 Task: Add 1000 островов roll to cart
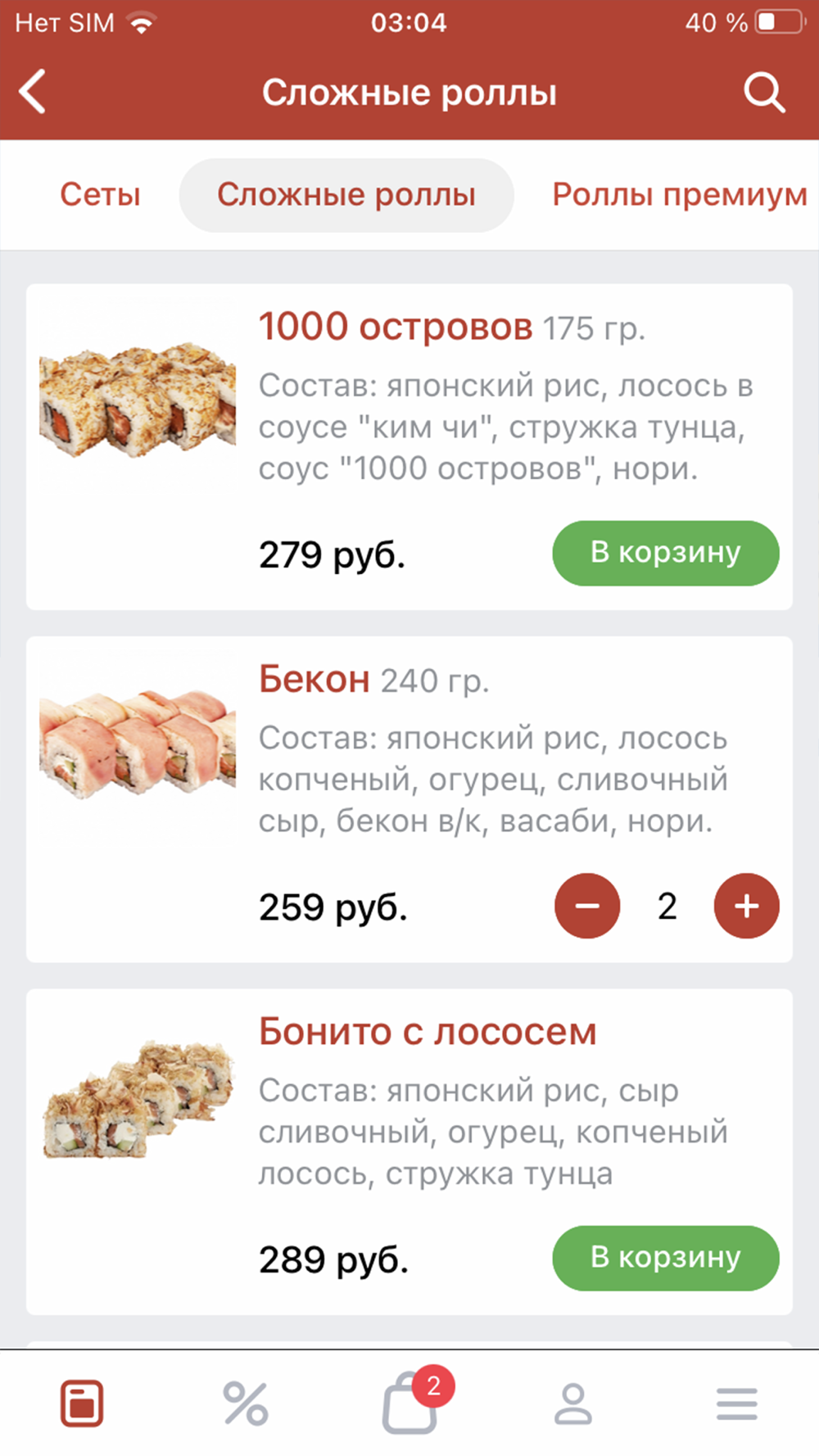665,553
